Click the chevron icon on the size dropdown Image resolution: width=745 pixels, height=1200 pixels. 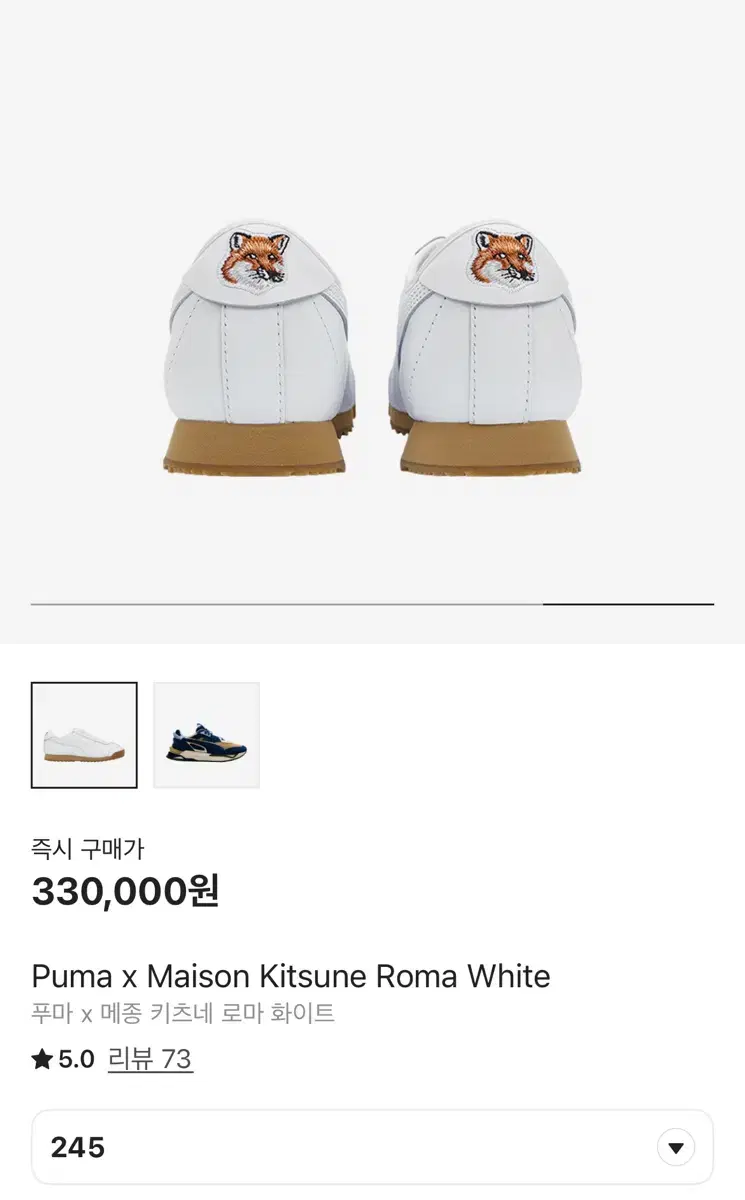point(675,1147)
